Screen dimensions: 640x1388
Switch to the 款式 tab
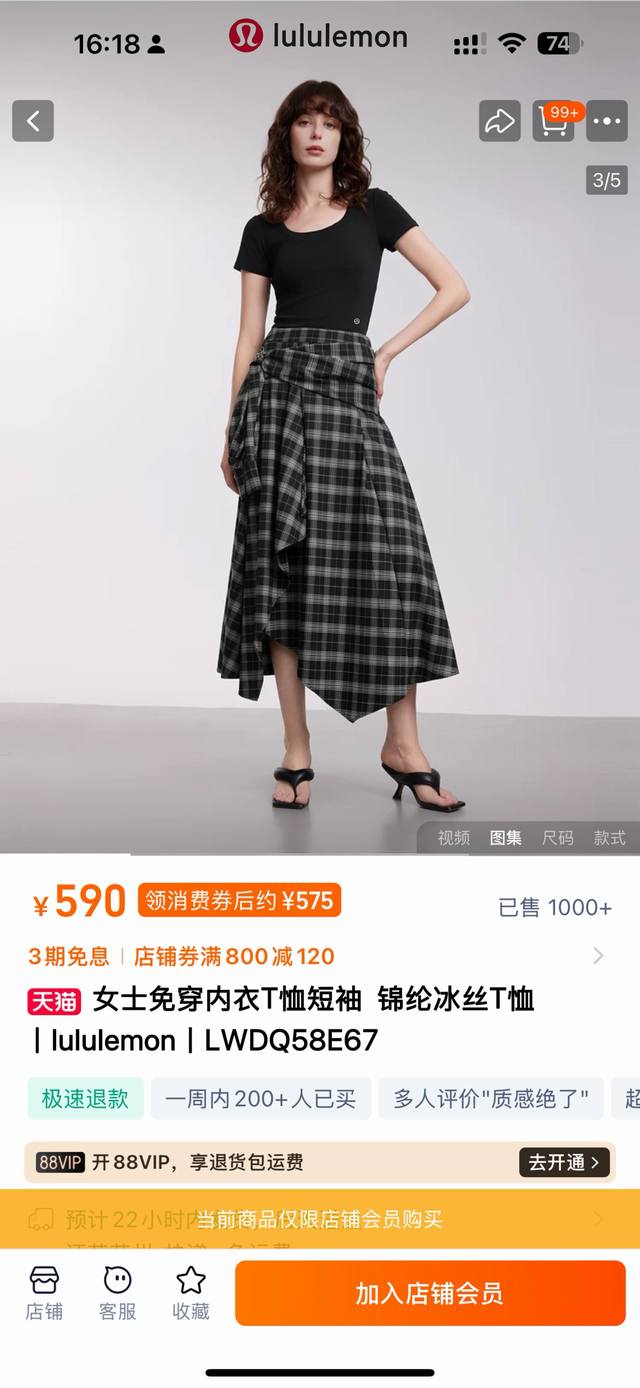609,838
